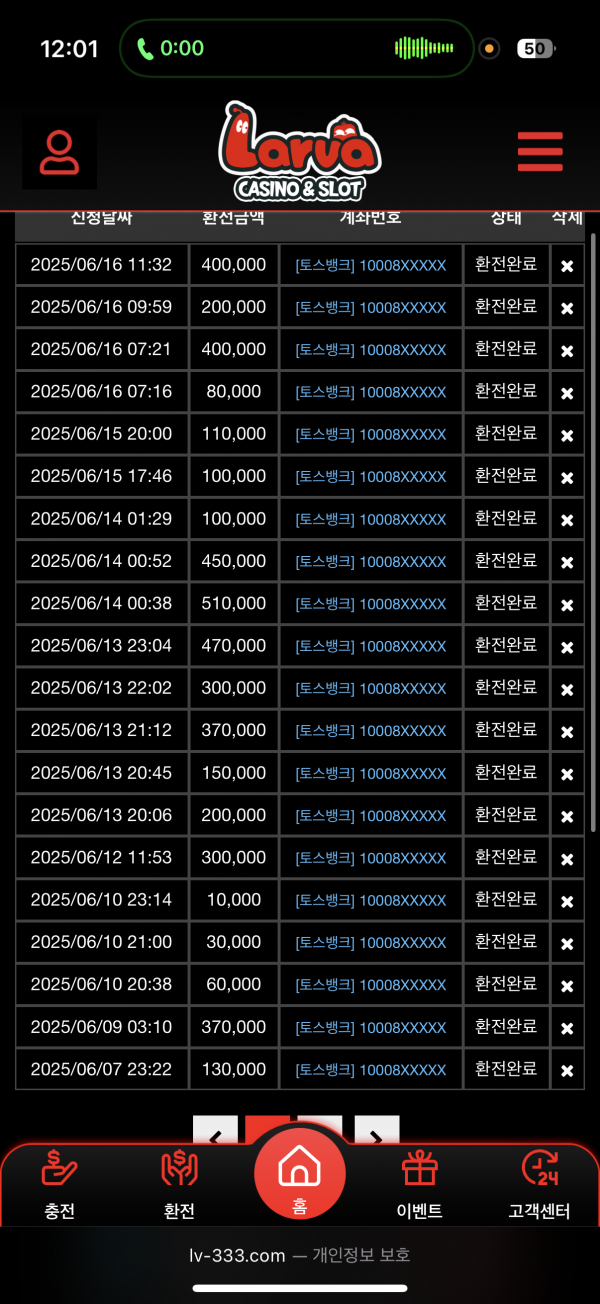Delete the 2025/06/15 20:00 record

pos(567,435)
